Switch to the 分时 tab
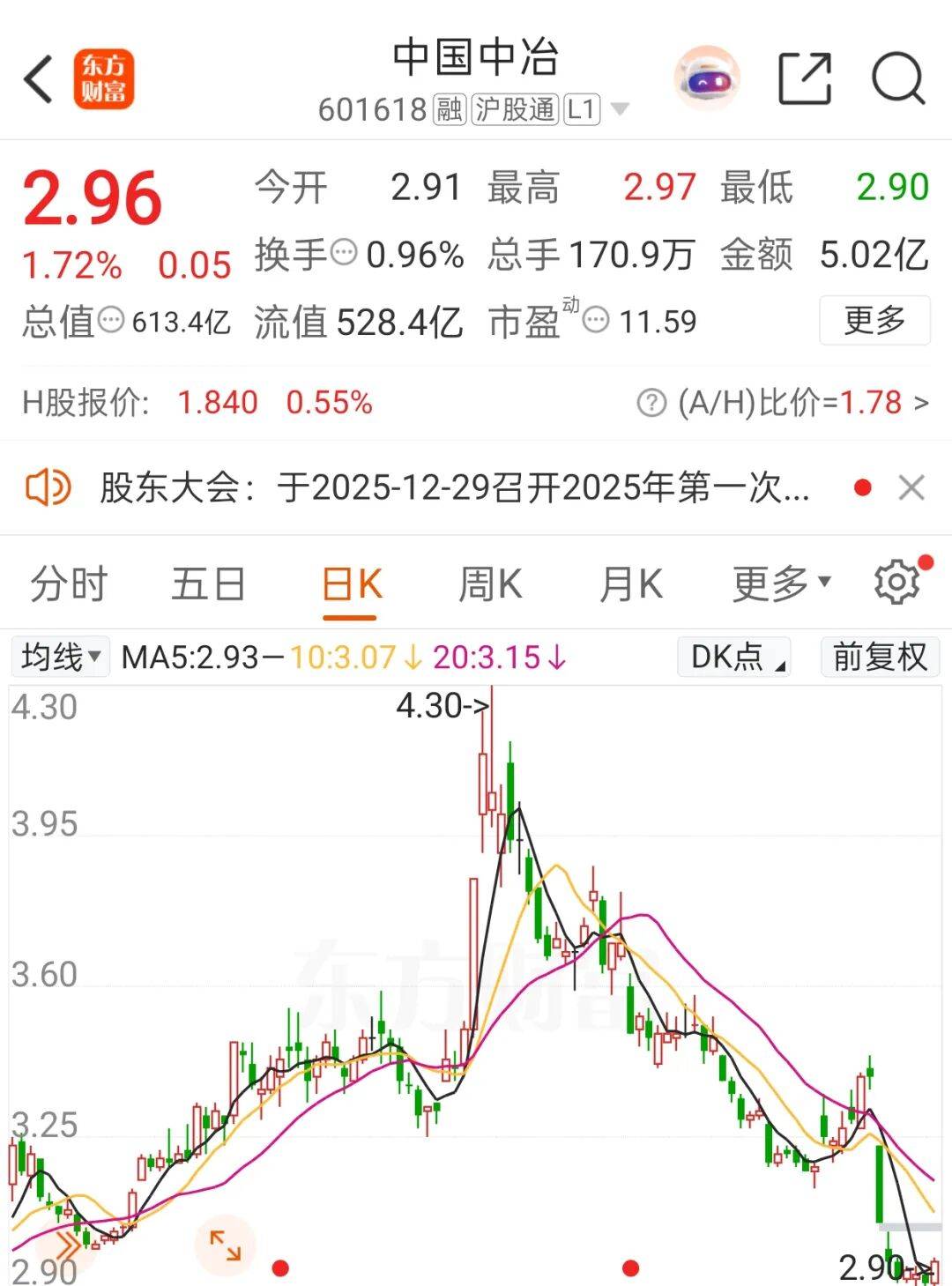The height and width of the screenshot is (1286, 952). [68, 582]
